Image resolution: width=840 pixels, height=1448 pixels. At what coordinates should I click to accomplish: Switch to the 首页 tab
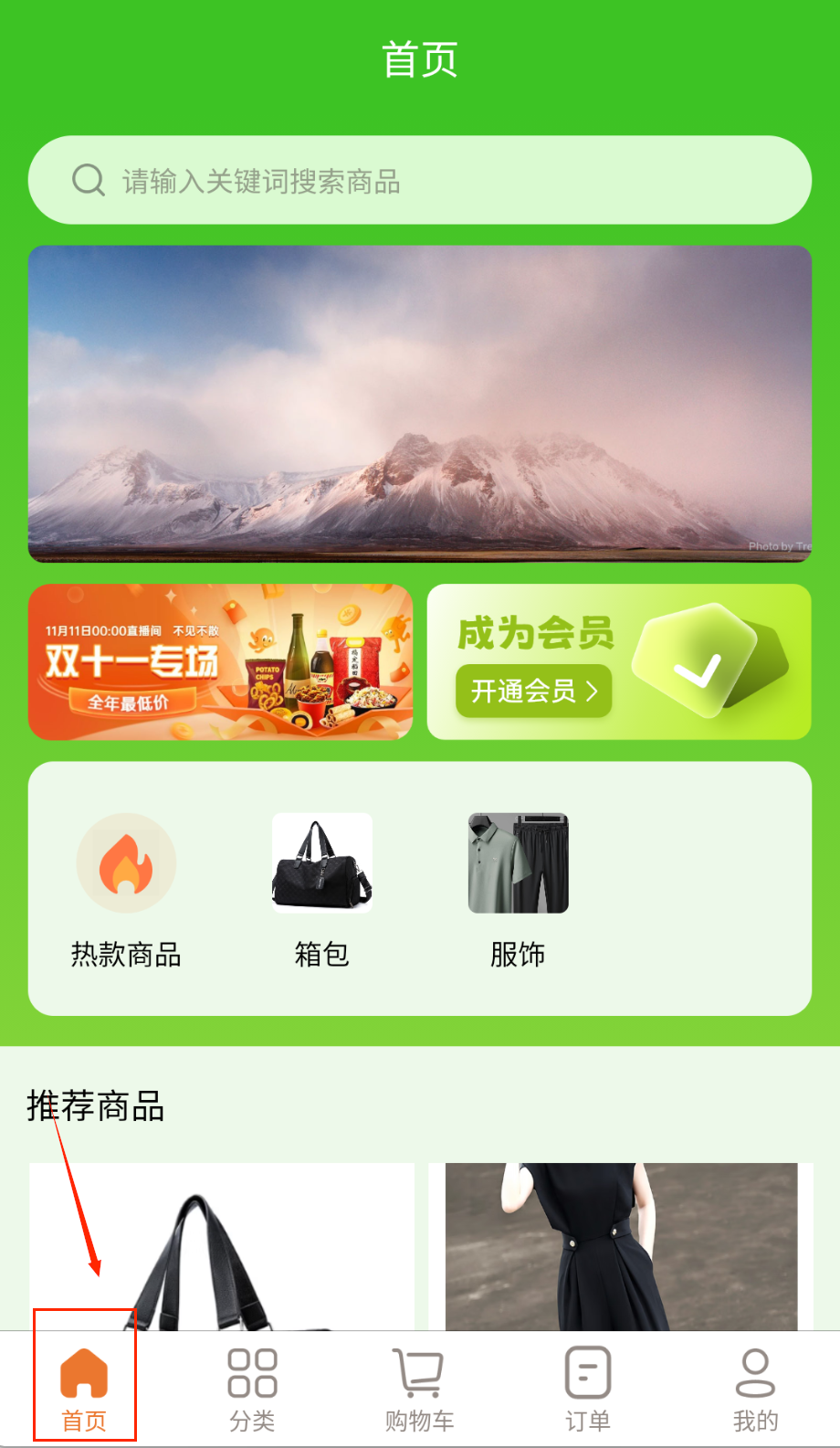coord(84,1389)
